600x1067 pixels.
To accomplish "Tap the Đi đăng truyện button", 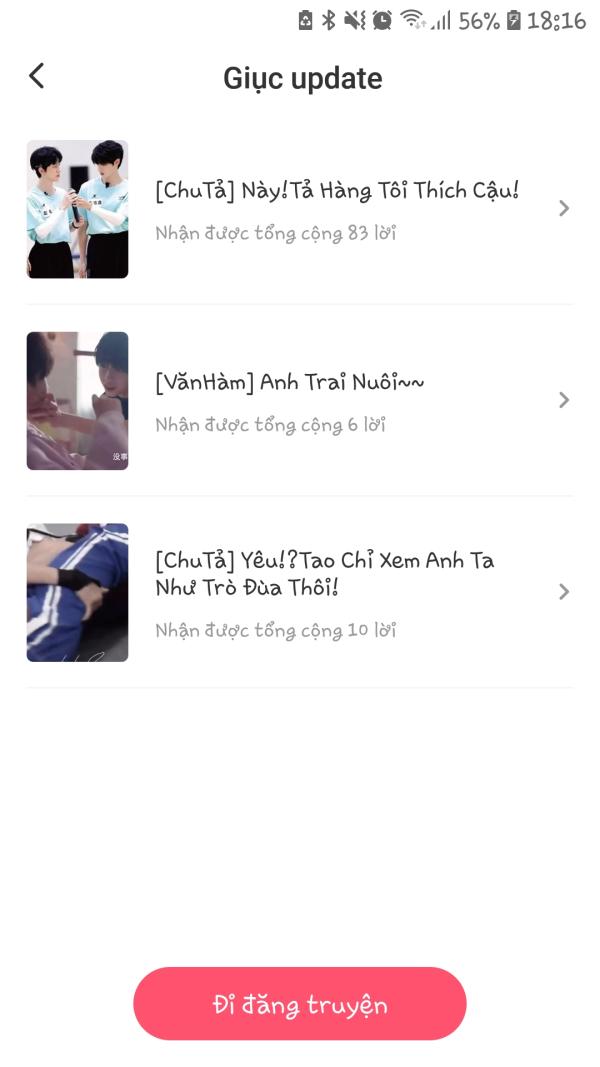I will pyautogui.click(x=299, y=1003).
